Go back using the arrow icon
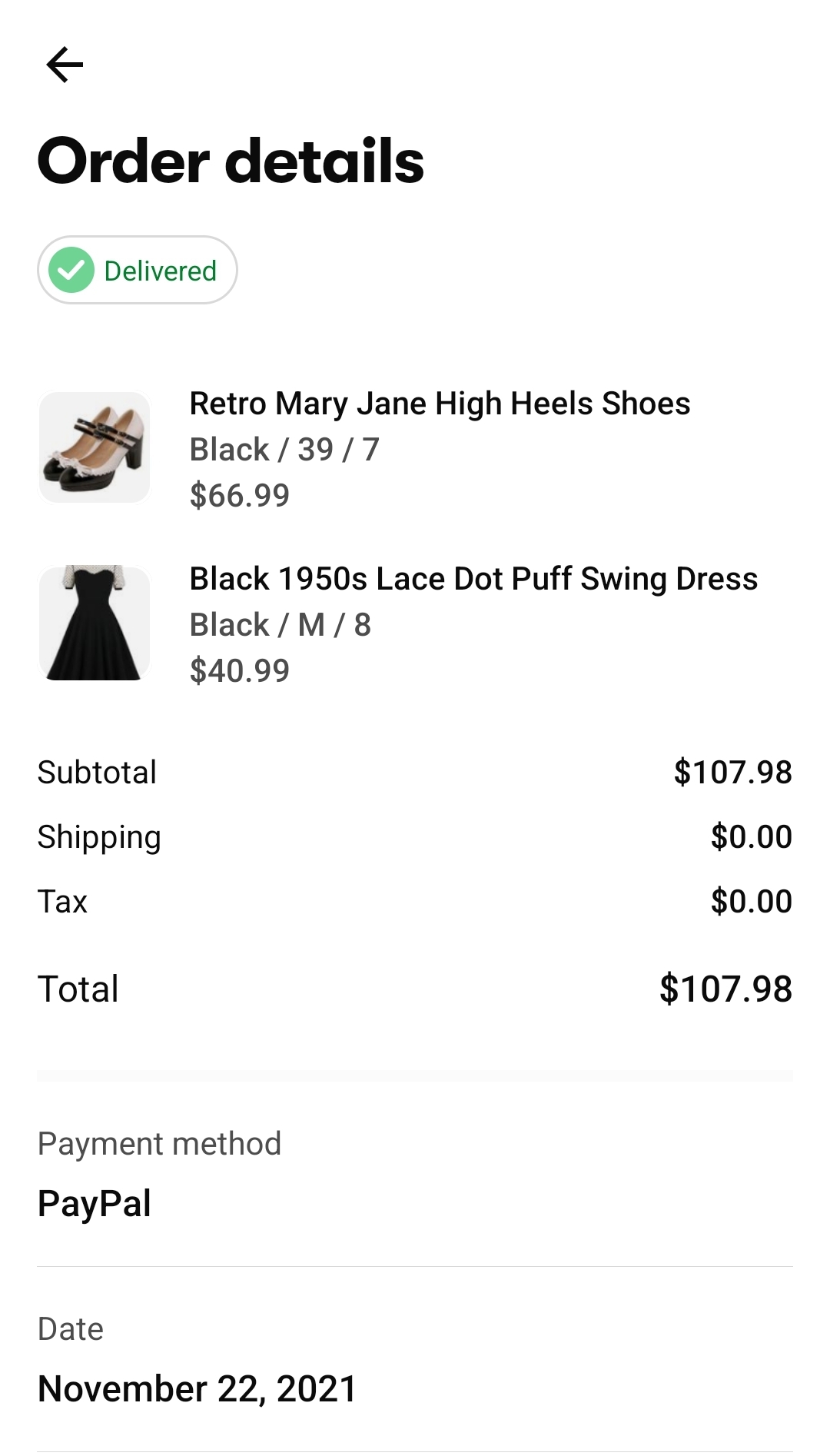The height and width of the screenshot is (1456, 830). (x=65, y=65)
